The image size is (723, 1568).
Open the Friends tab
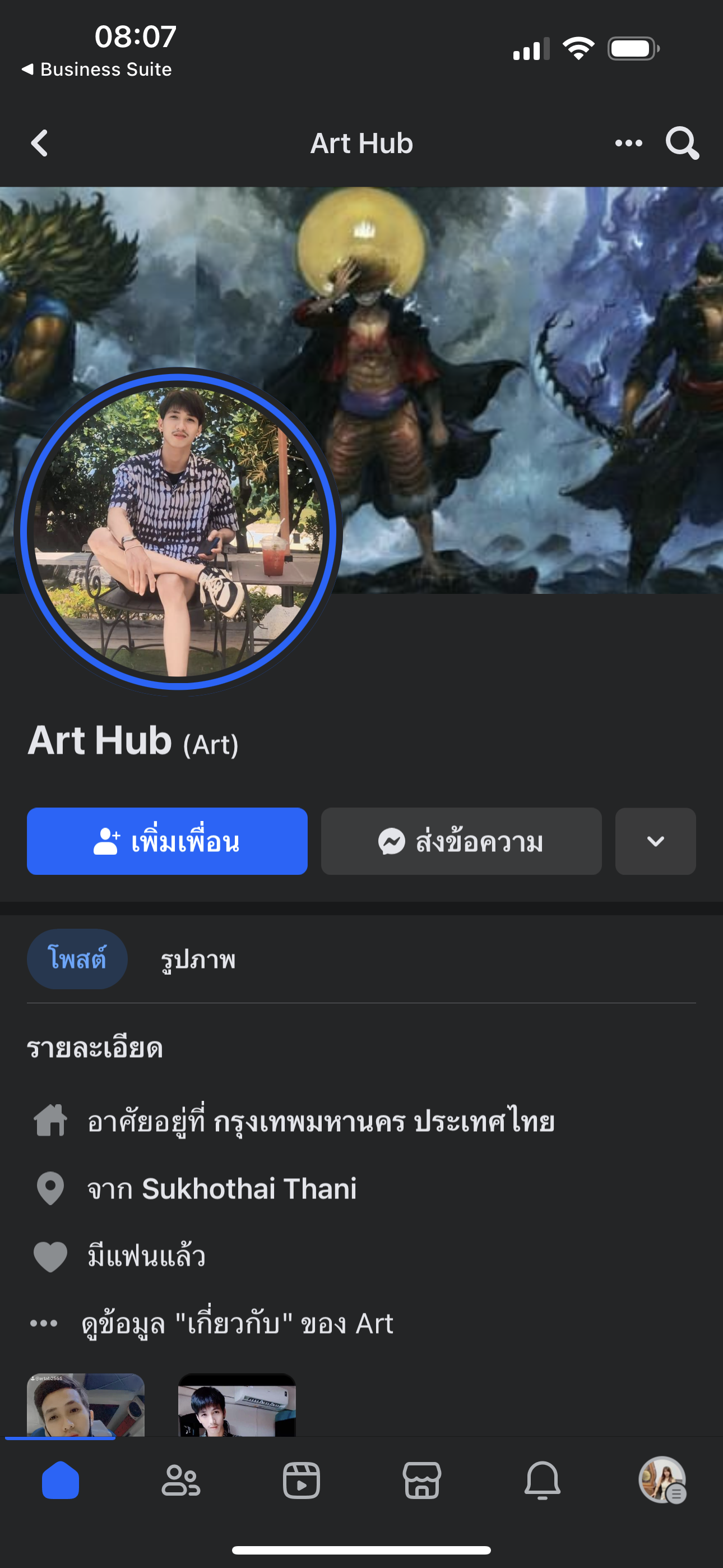(x=180, y=1481)
